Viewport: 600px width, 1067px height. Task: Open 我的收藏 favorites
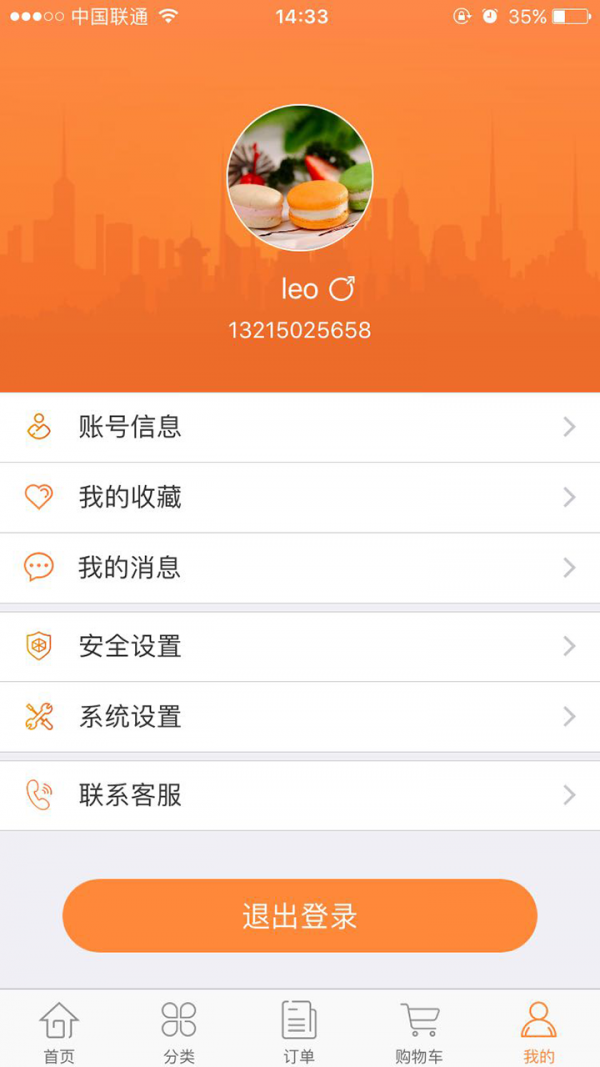coord(300,497)
